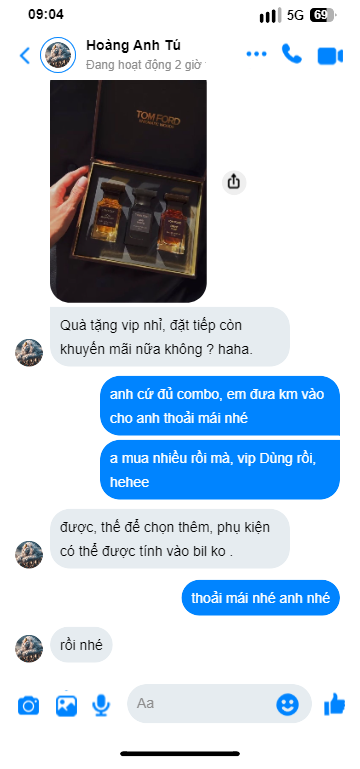Open the emoji picker
The height and width of the screenshot is (769, 360).
(x=287, y=705)
